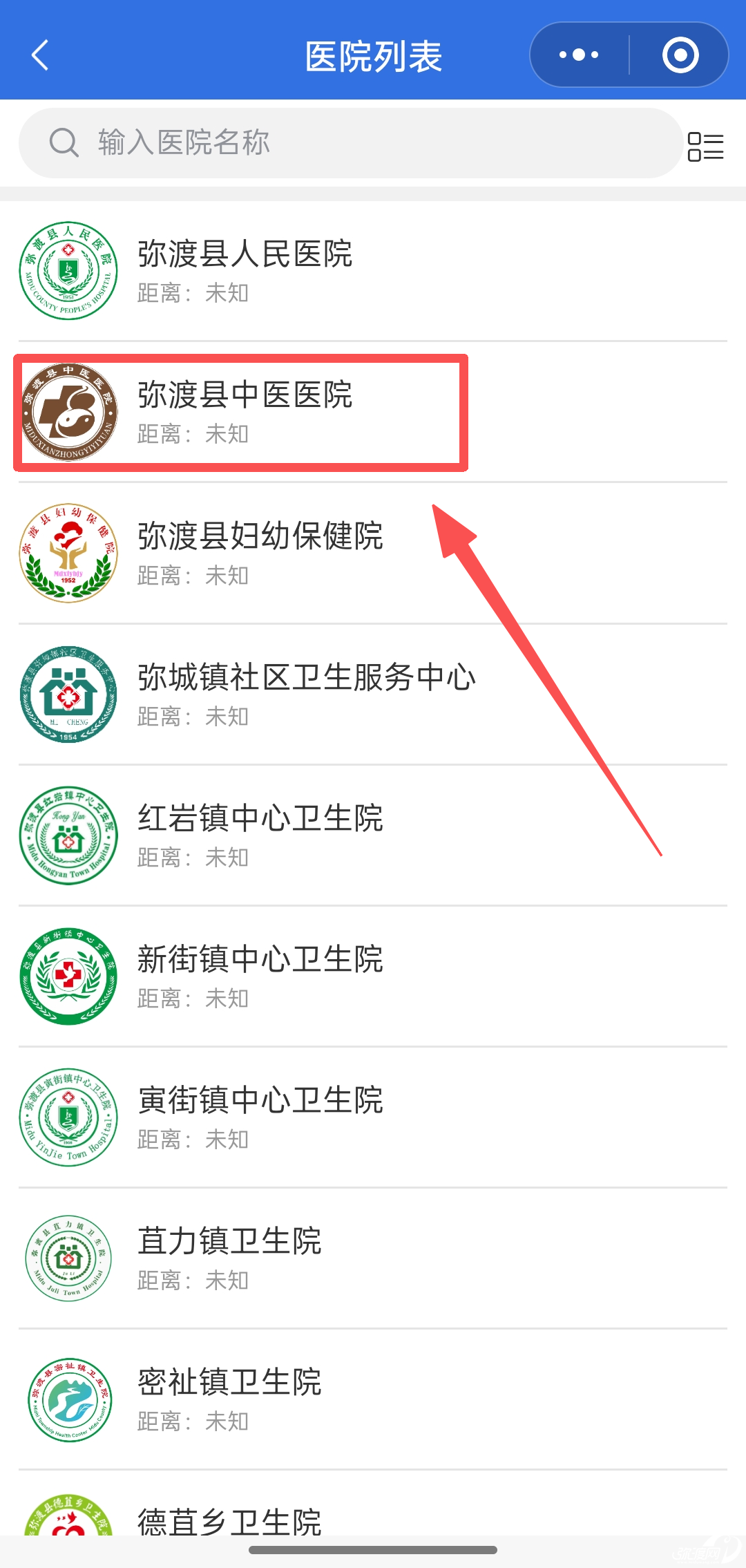Click the 医院列表 title bar text

tap(373, 55)
